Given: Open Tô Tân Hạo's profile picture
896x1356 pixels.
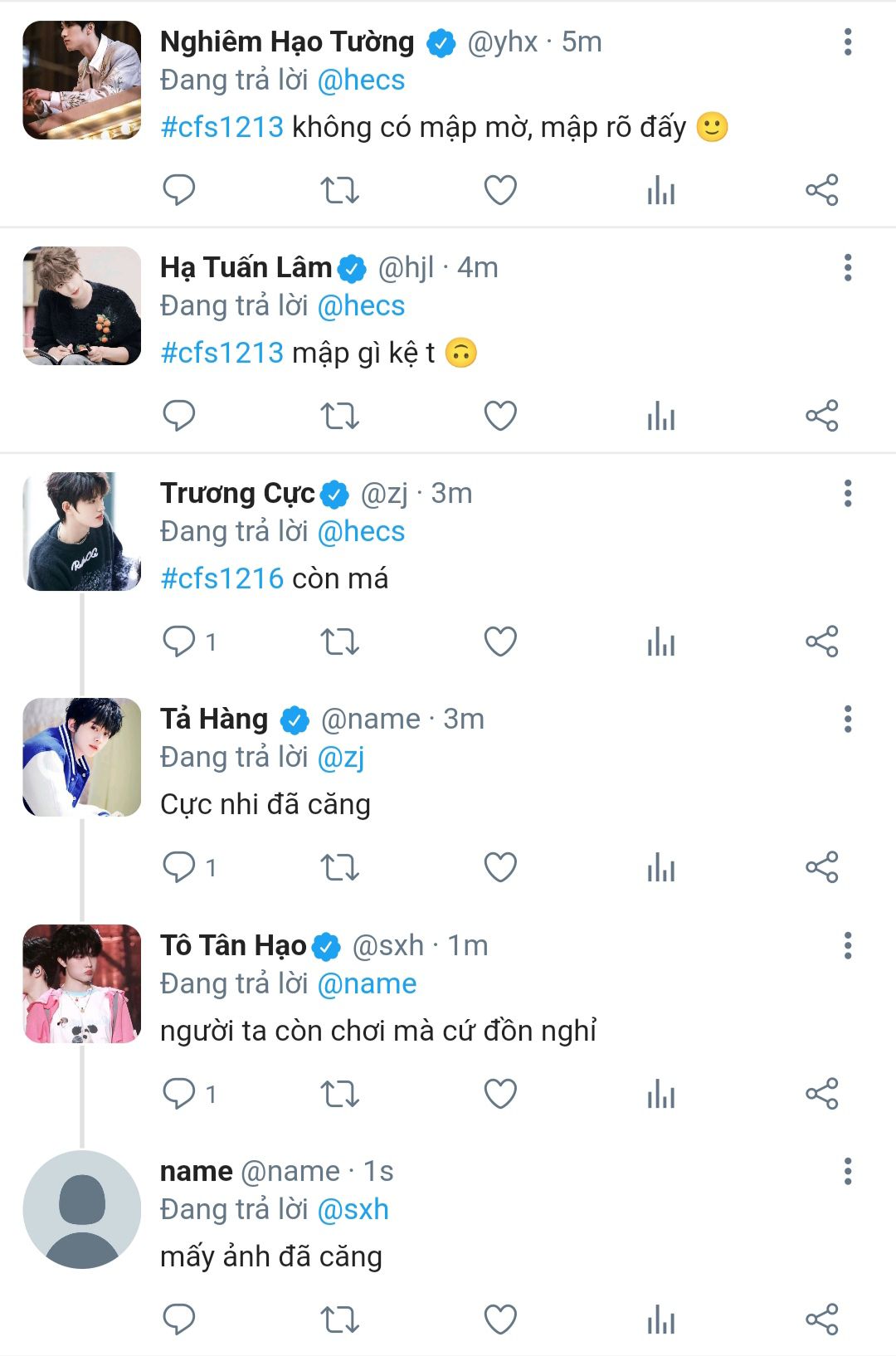Looking at the screenshot, I should [82, 983].
